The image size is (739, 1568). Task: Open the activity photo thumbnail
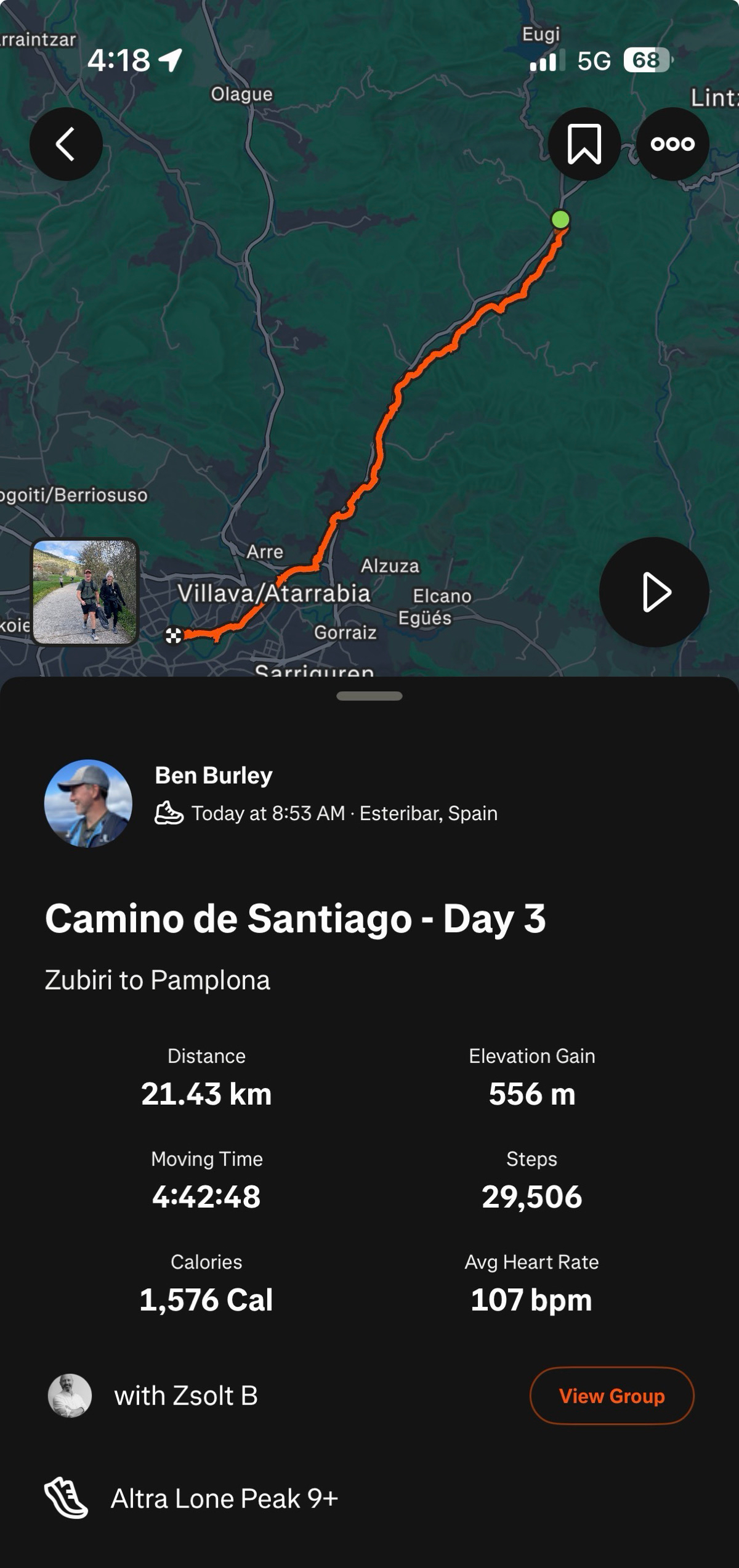point(85,592)
